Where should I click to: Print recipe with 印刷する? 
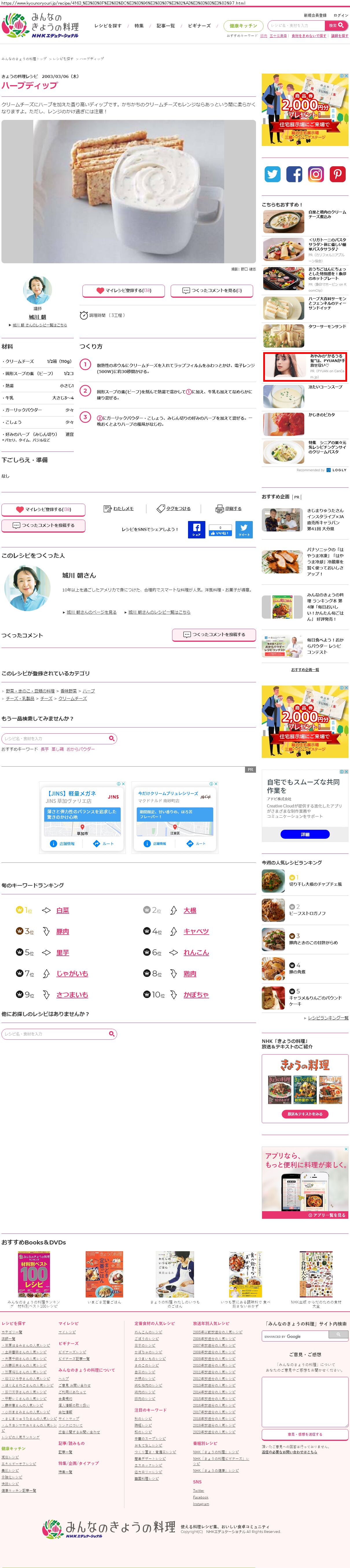pos(229,508)
